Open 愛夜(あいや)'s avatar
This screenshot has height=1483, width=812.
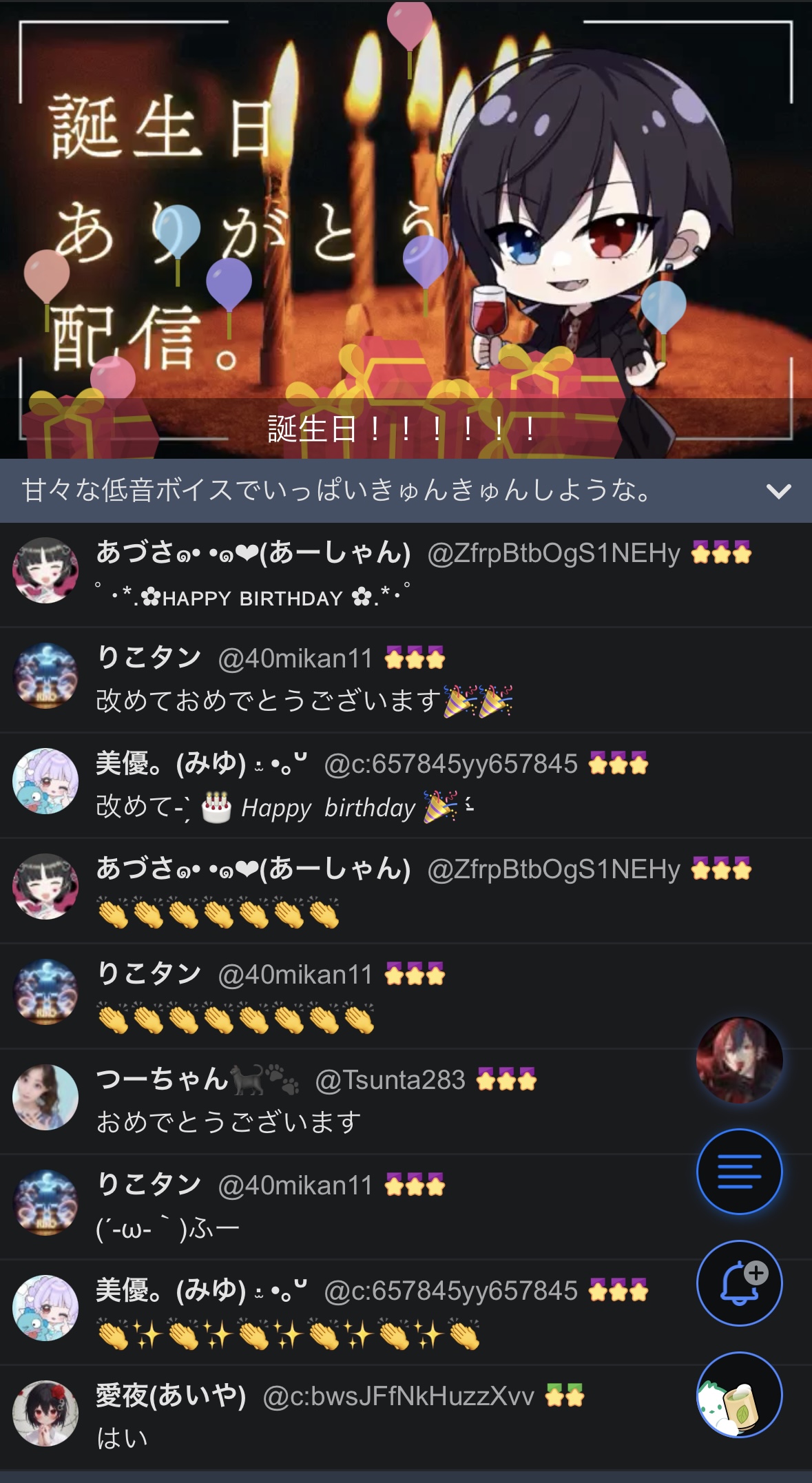pos(45,1413)
